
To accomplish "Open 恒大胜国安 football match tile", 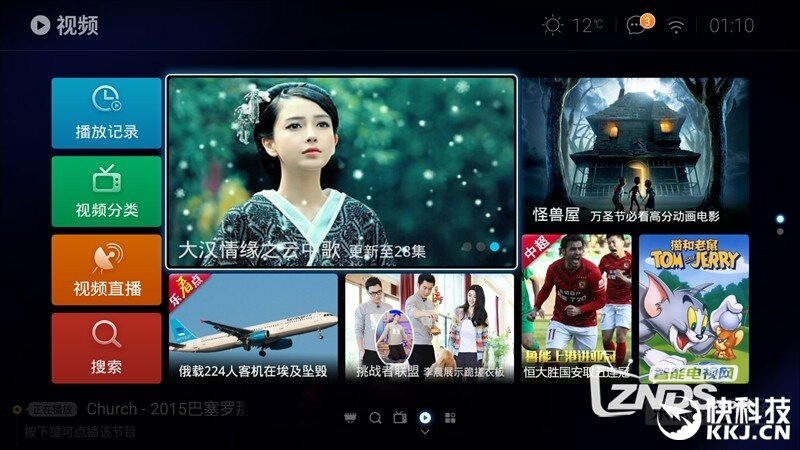I will tap(576, 308).
